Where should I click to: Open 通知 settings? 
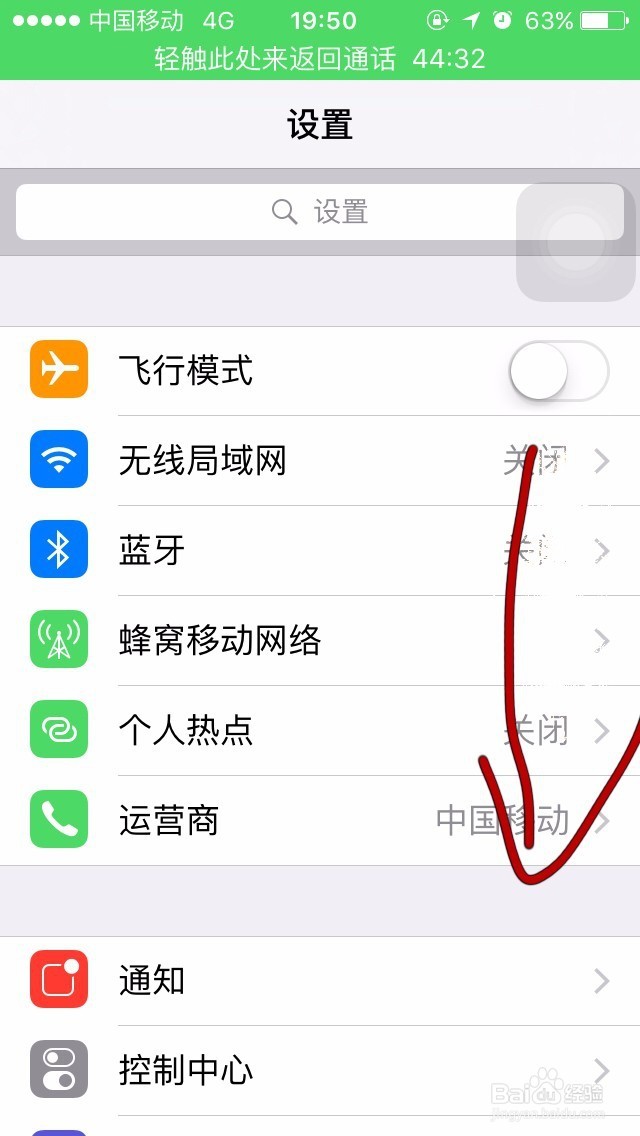click(x=320, y=981)
